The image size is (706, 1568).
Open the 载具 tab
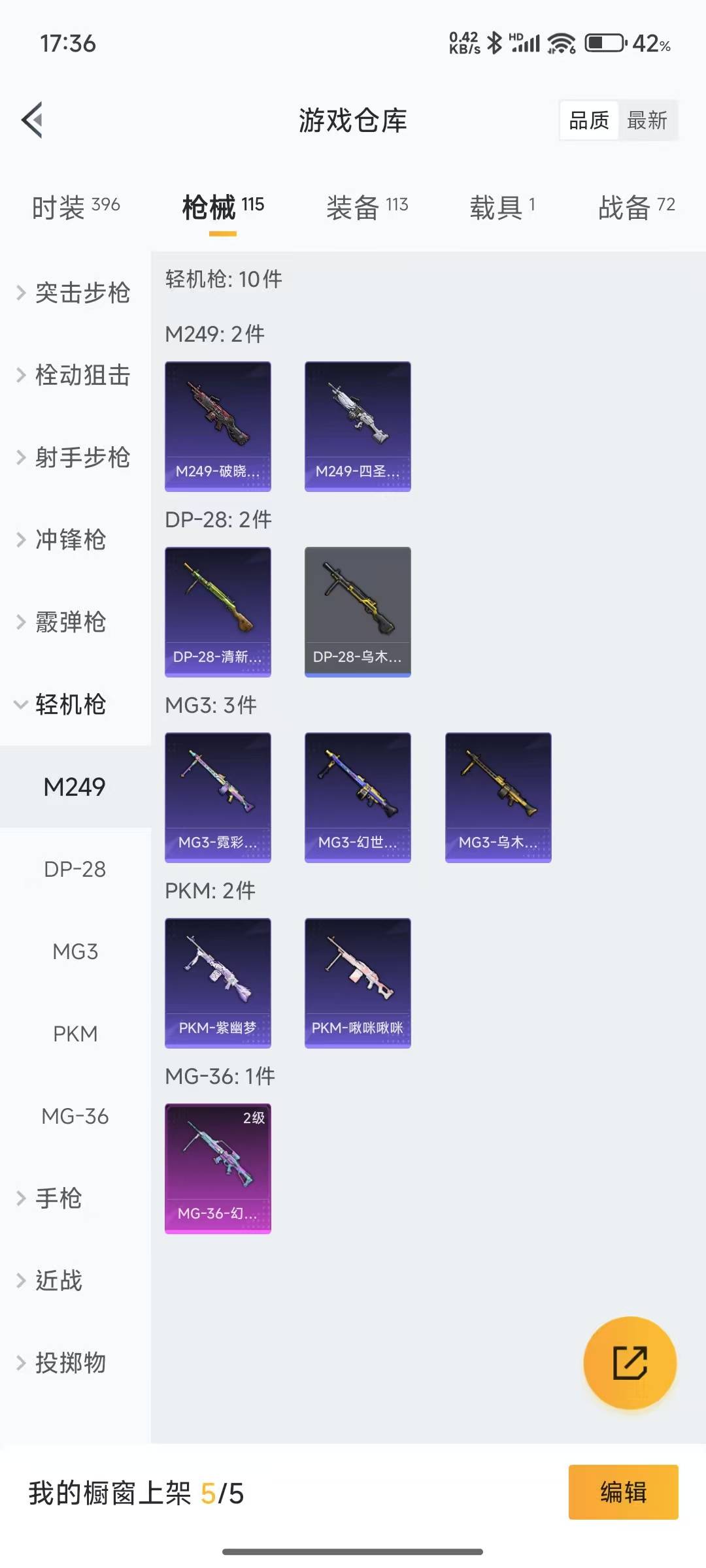[x=502, y=208]
